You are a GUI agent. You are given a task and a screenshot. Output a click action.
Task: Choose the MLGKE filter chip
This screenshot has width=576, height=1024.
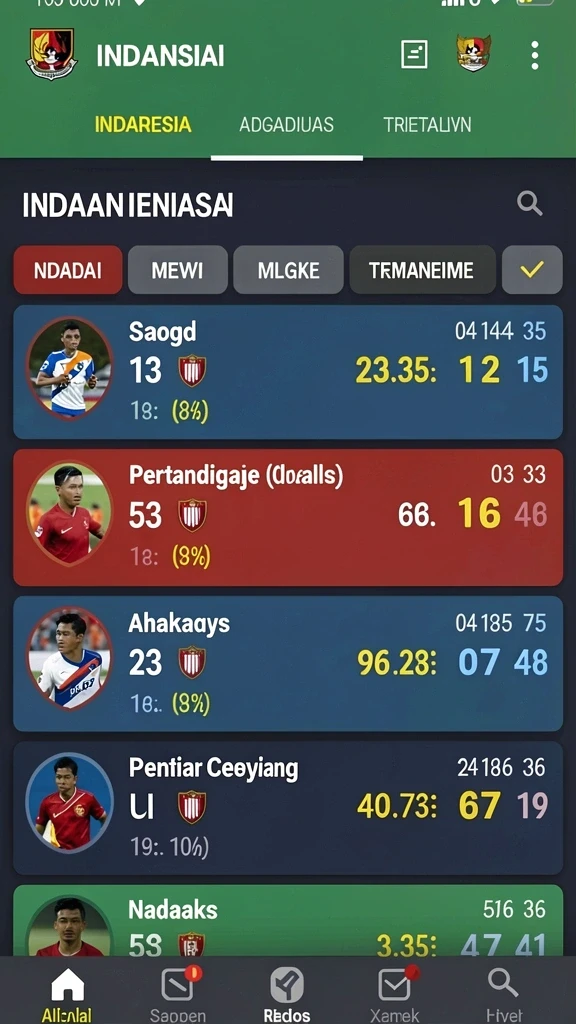tap(288, 270)
